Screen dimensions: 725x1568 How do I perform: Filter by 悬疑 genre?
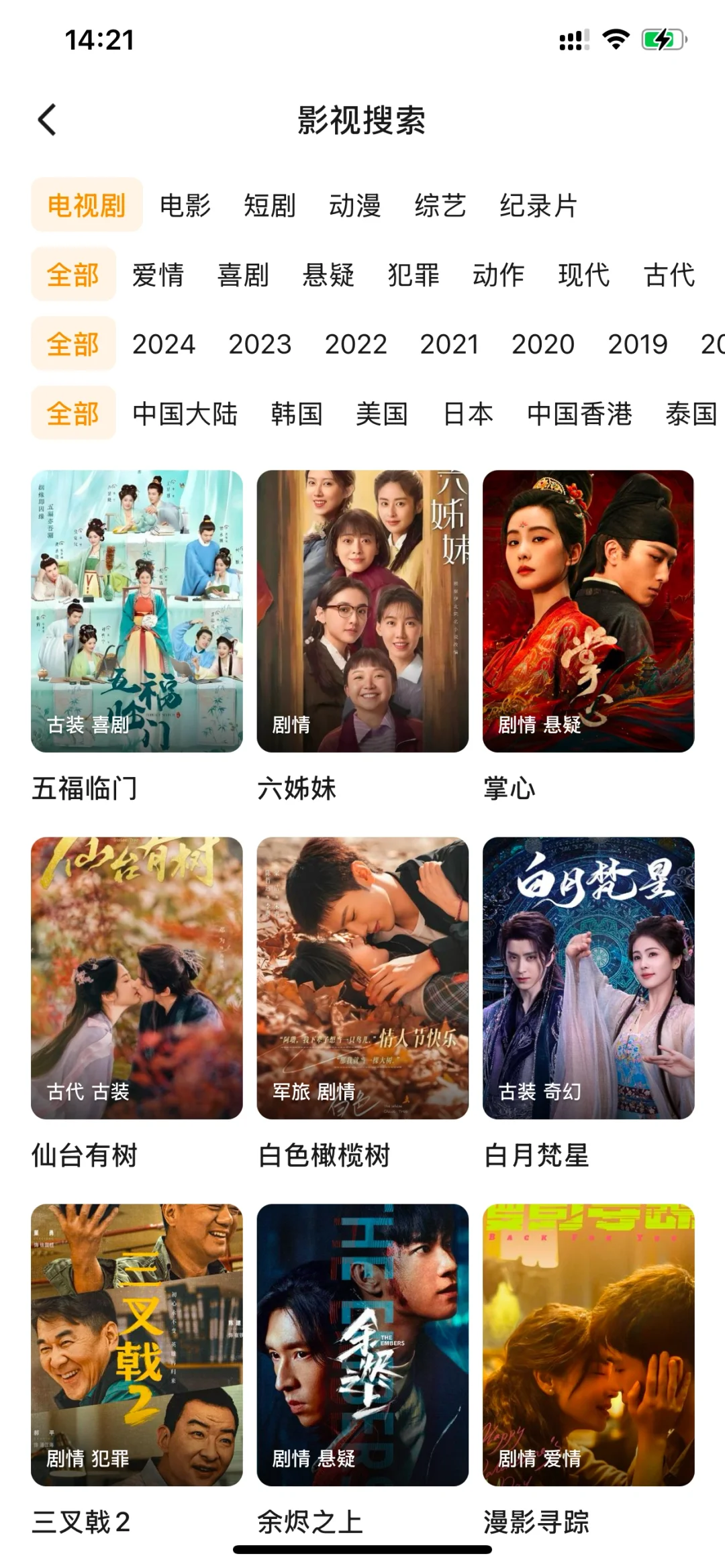(x=328, y=275)
